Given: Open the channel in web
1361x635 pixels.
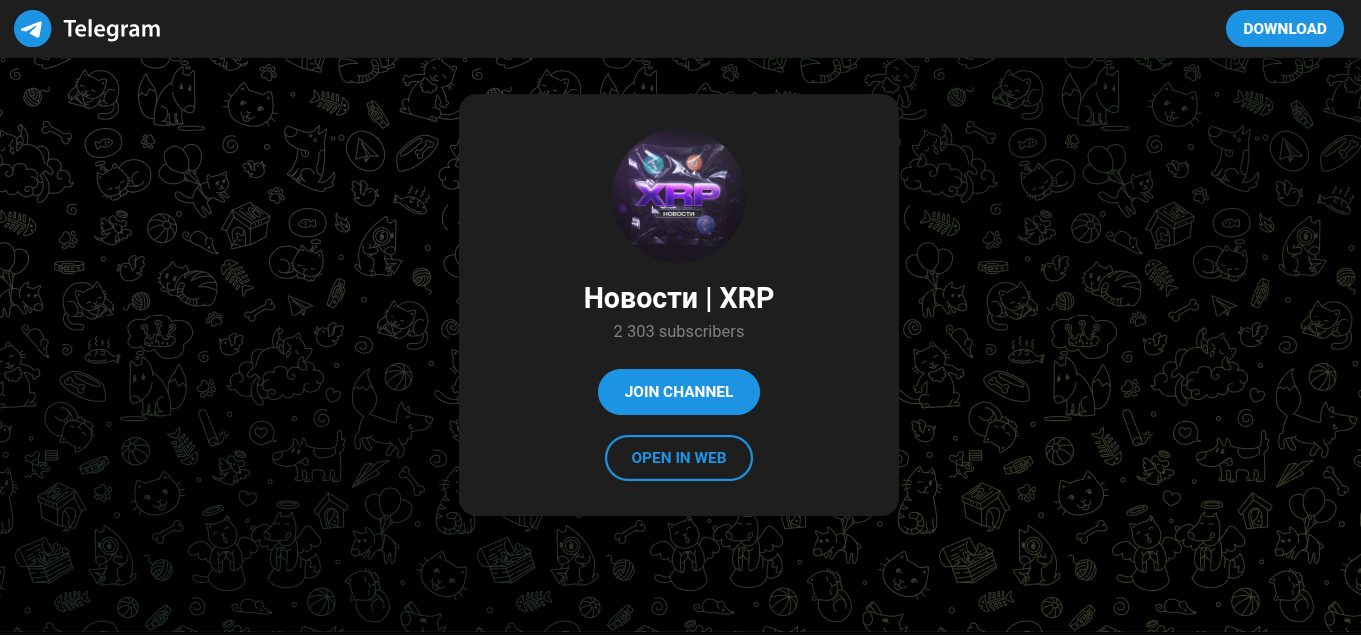Looking at the screenshot, I should 678,458.
